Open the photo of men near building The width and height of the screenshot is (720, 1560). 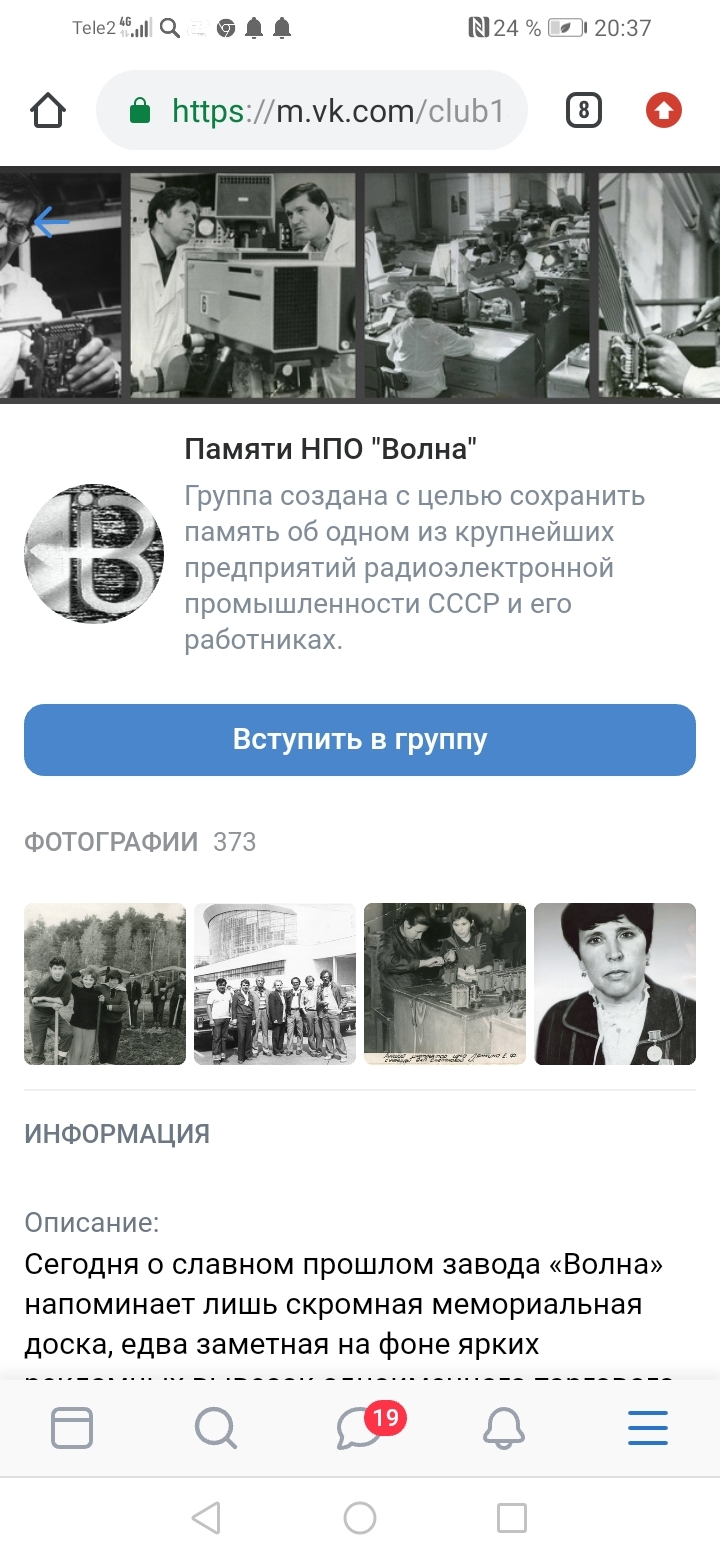(275, 984)
